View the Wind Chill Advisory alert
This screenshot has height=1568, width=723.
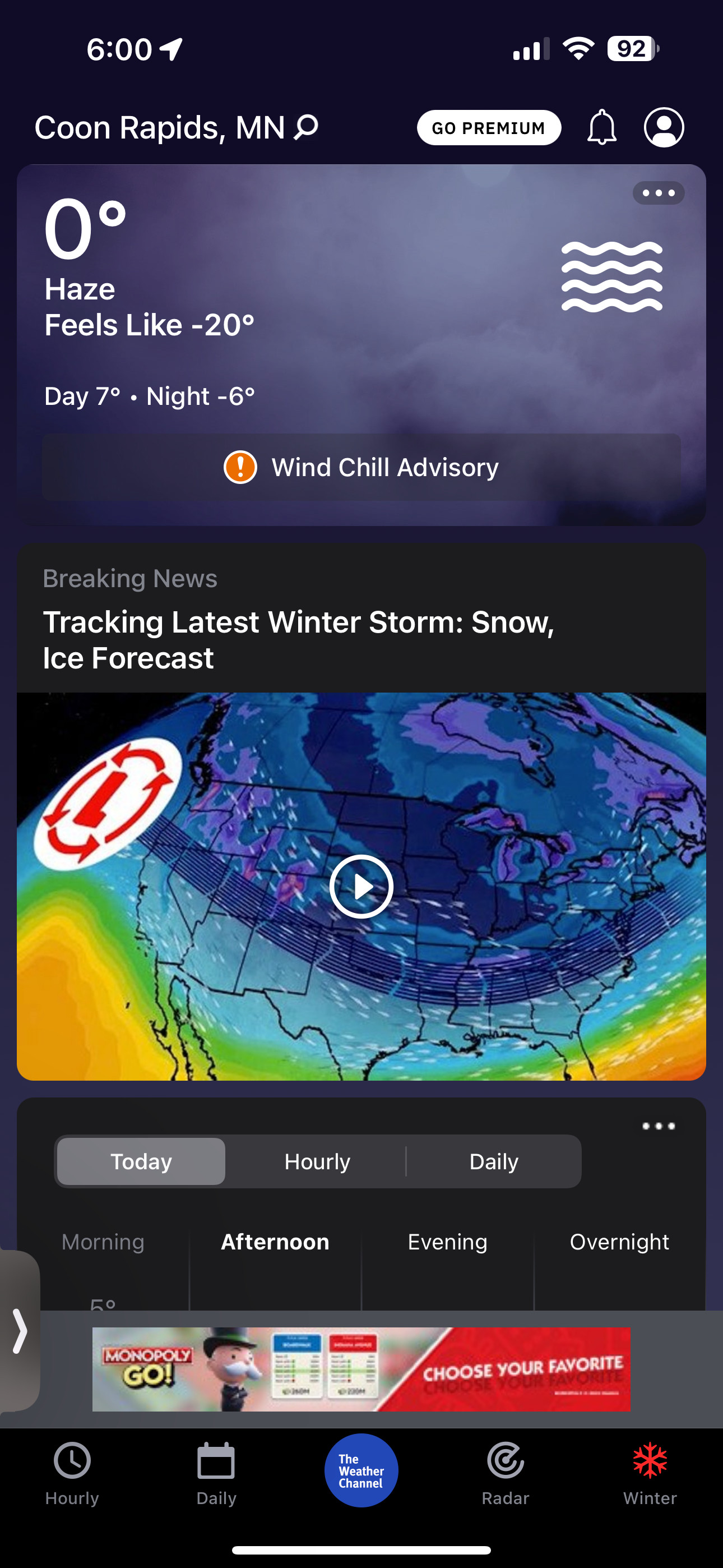[x=361, y=468]
